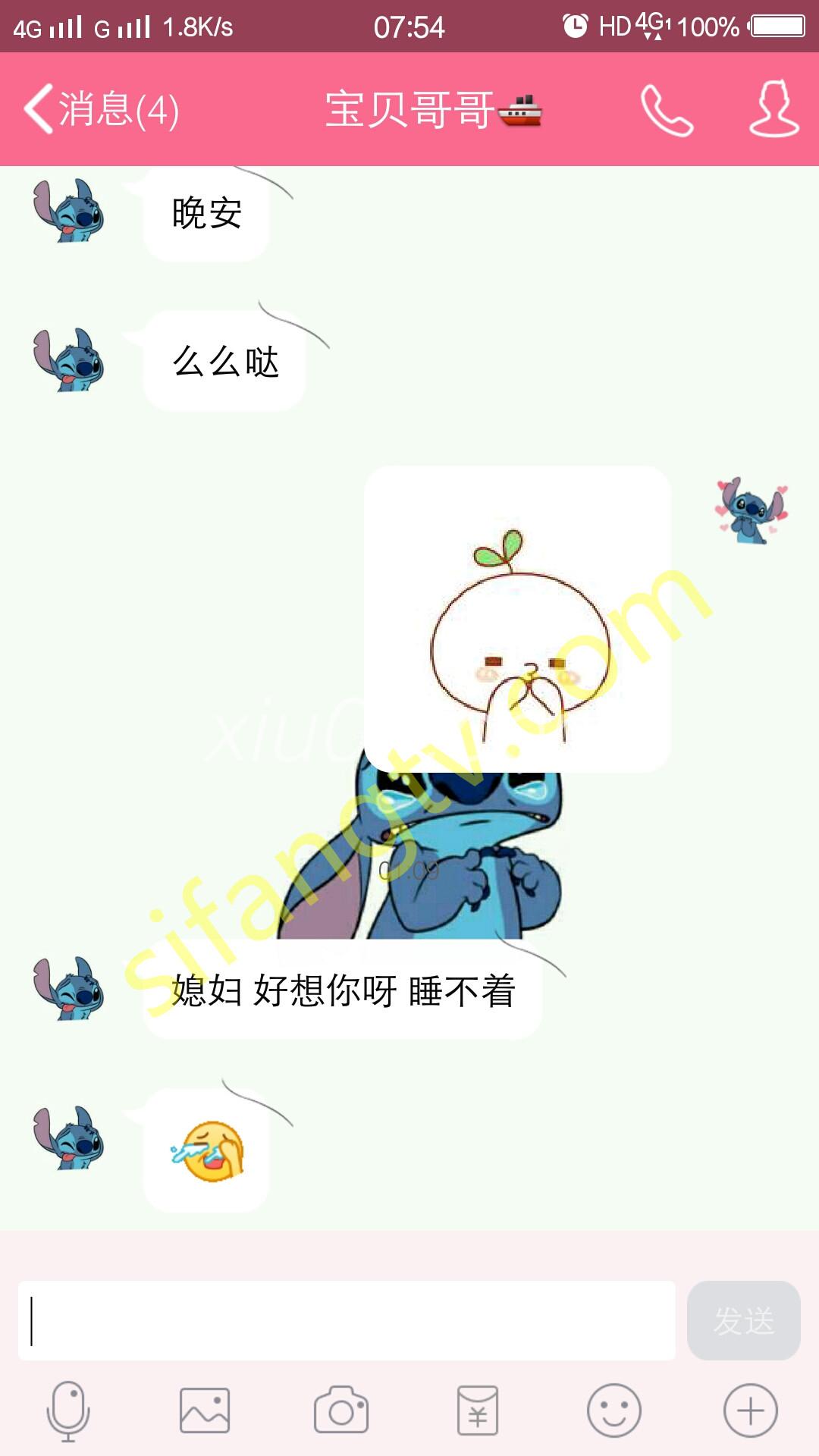
Task: Open the image gallery picker
Action: 205,1410
